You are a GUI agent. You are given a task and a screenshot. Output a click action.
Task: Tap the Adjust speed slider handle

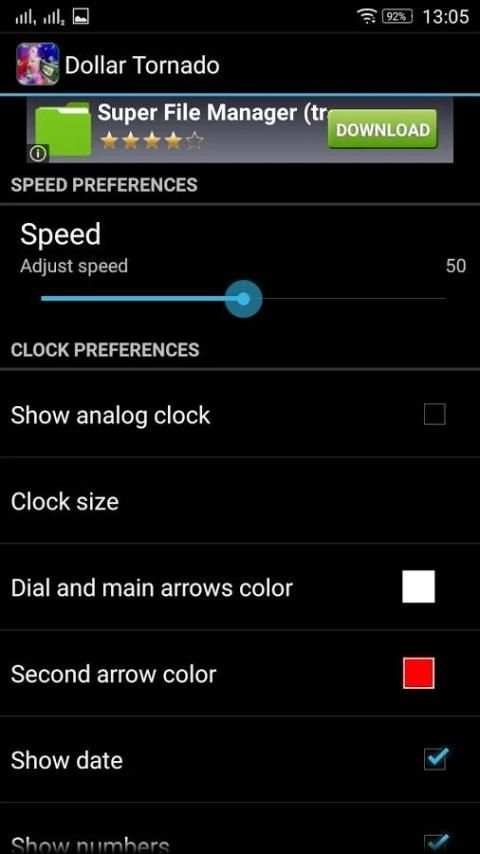point(244,298)
